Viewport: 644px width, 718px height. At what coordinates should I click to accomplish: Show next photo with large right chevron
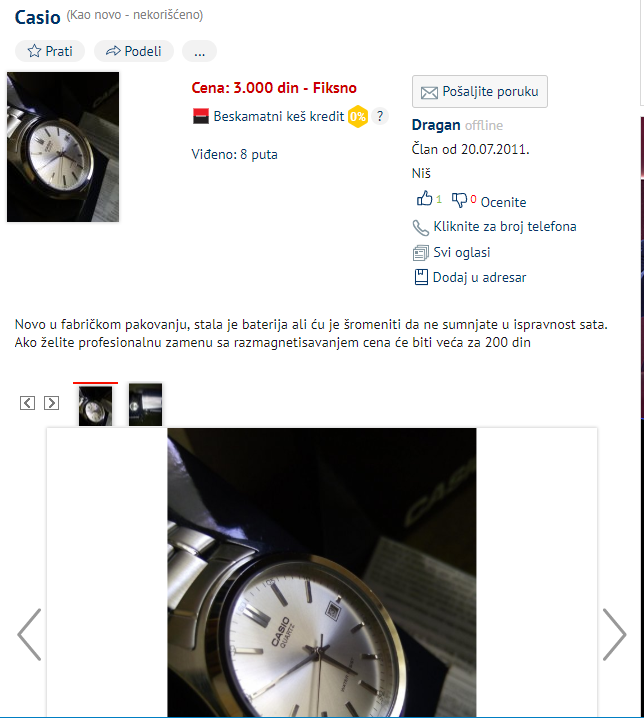(614, 635)
